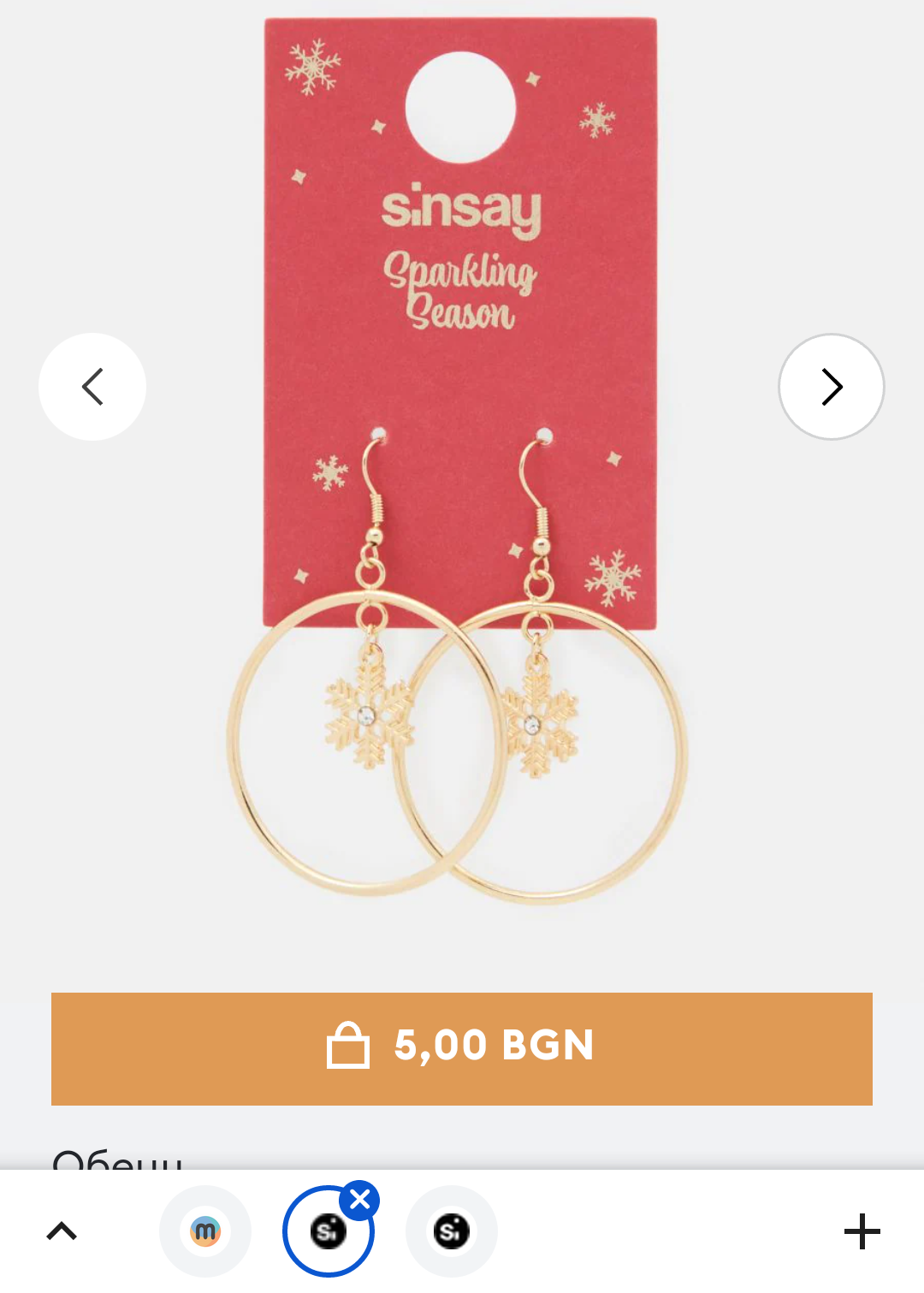Show the previous product image
The image size is (924, 1293).
[92, 387]
